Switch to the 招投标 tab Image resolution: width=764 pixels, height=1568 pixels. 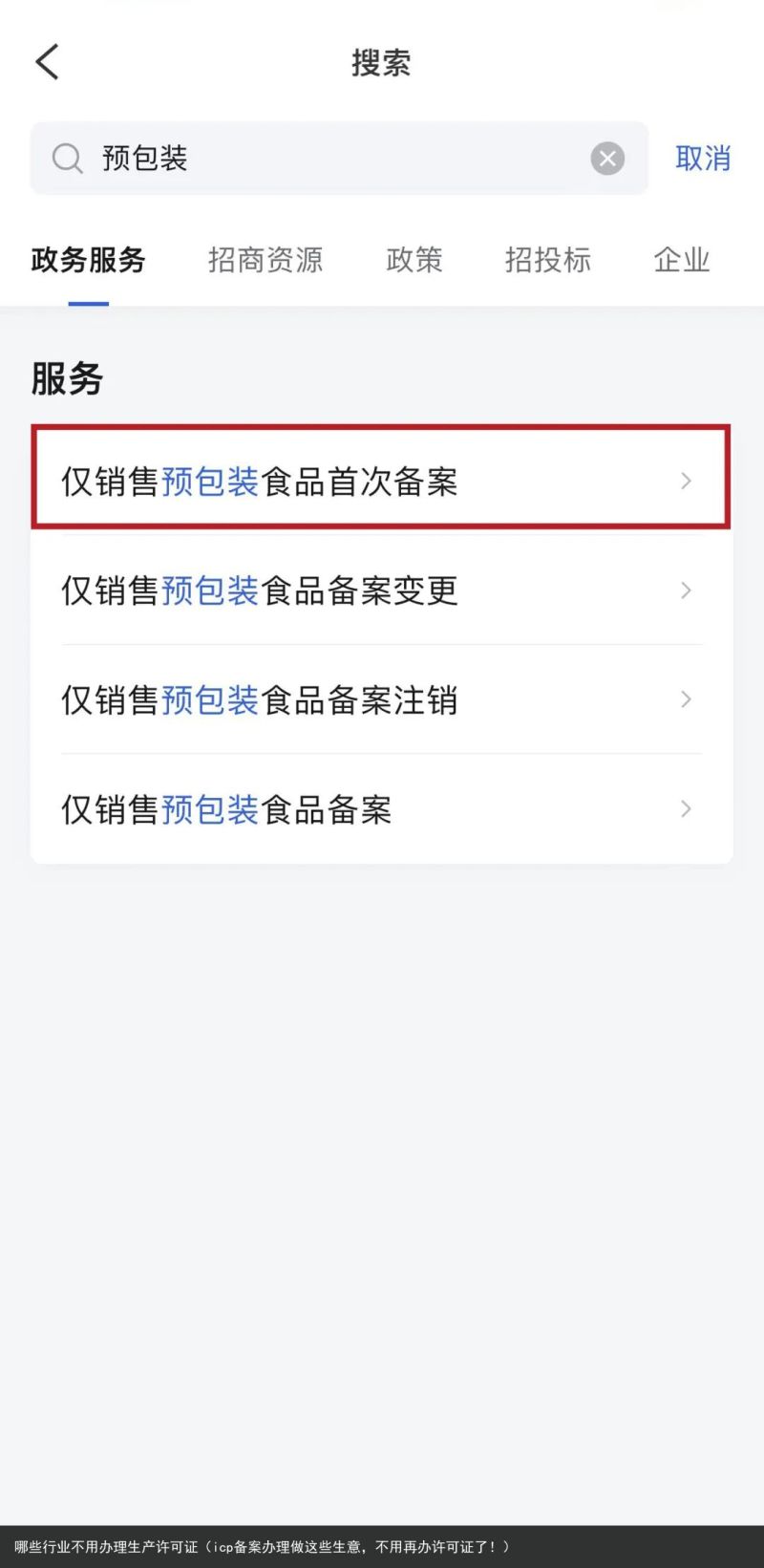coord(548,260)
